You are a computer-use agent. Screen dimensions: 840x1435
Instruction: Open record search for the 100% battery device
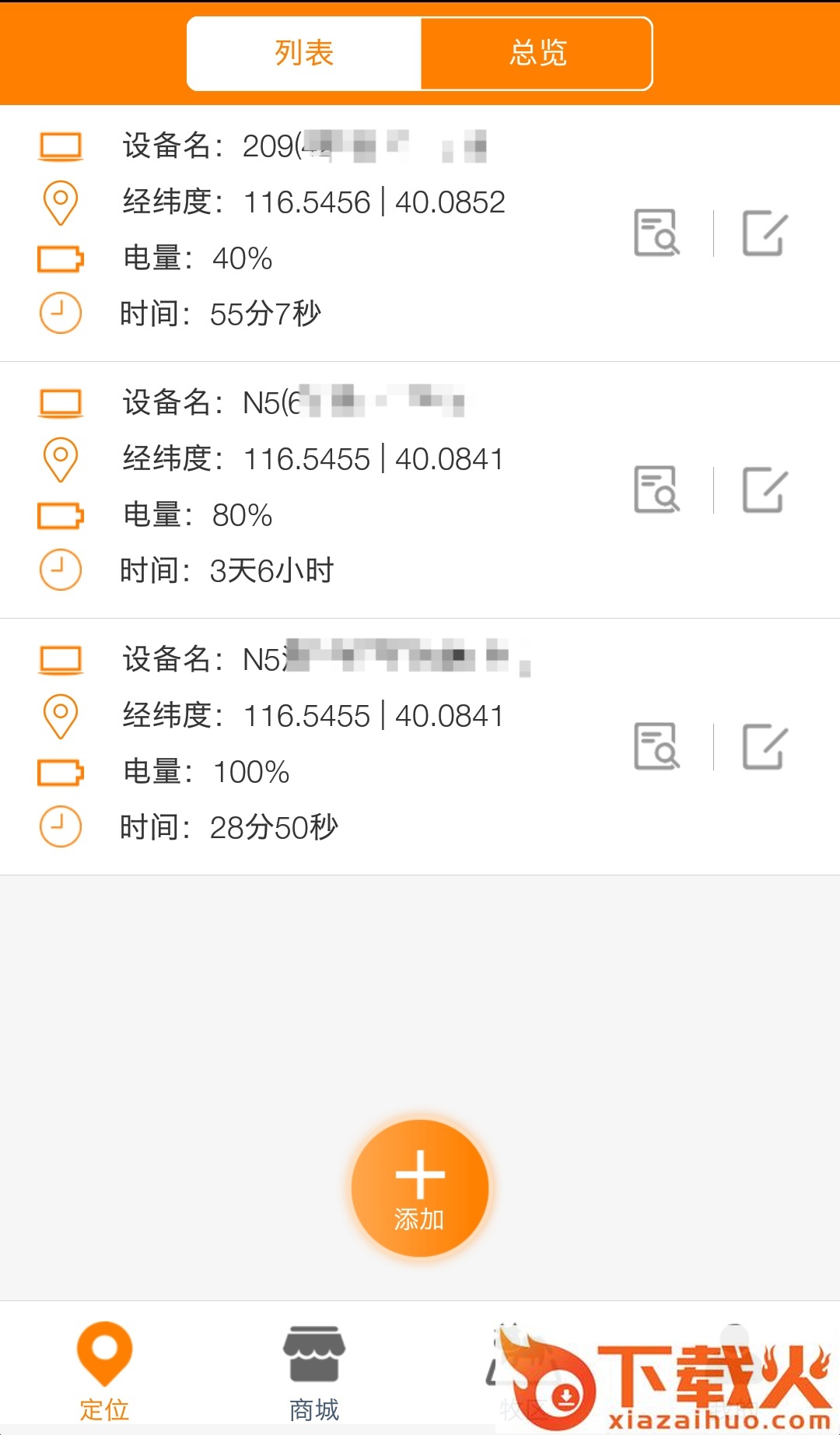click(657, 746)
